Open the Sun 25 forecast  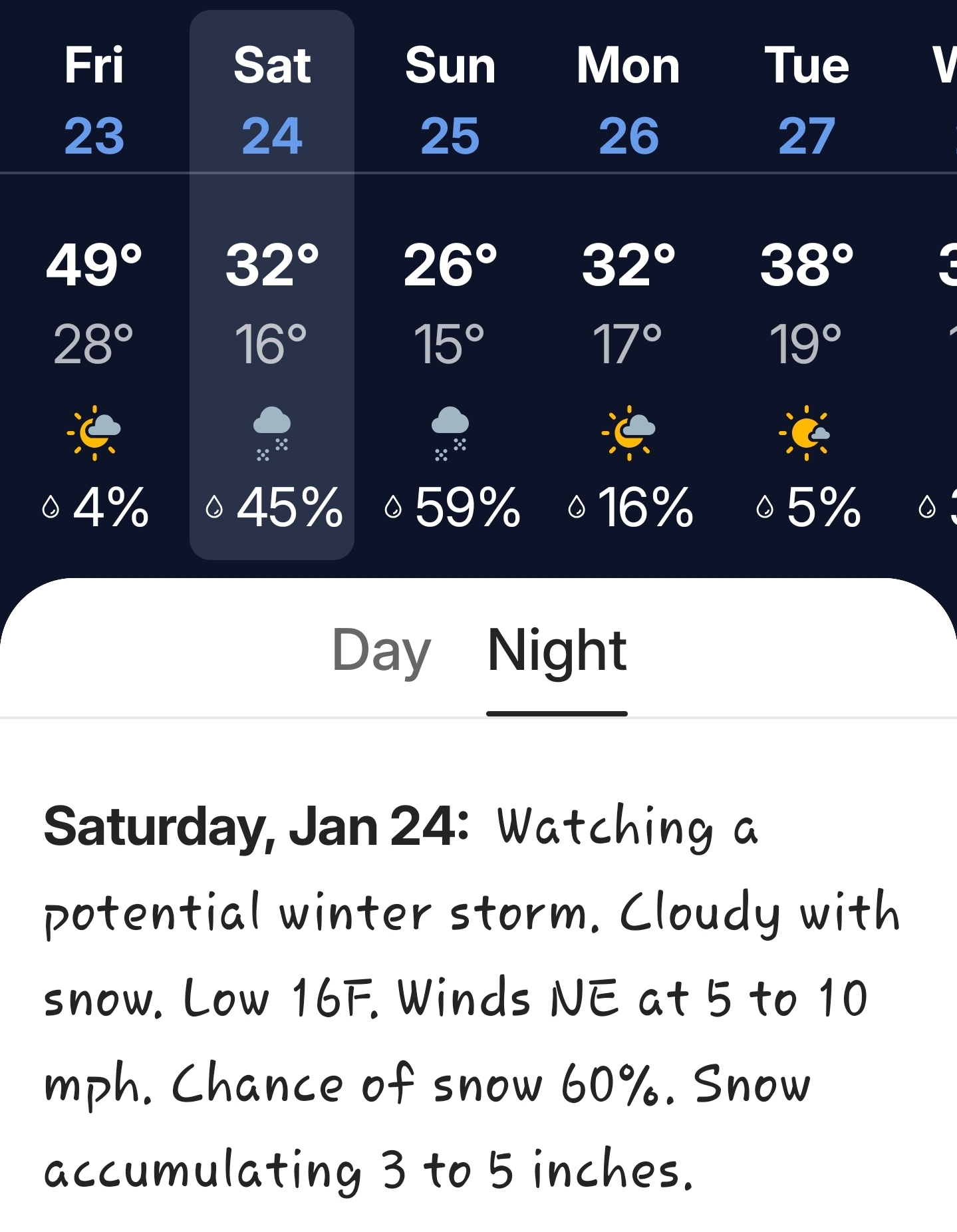450,286
